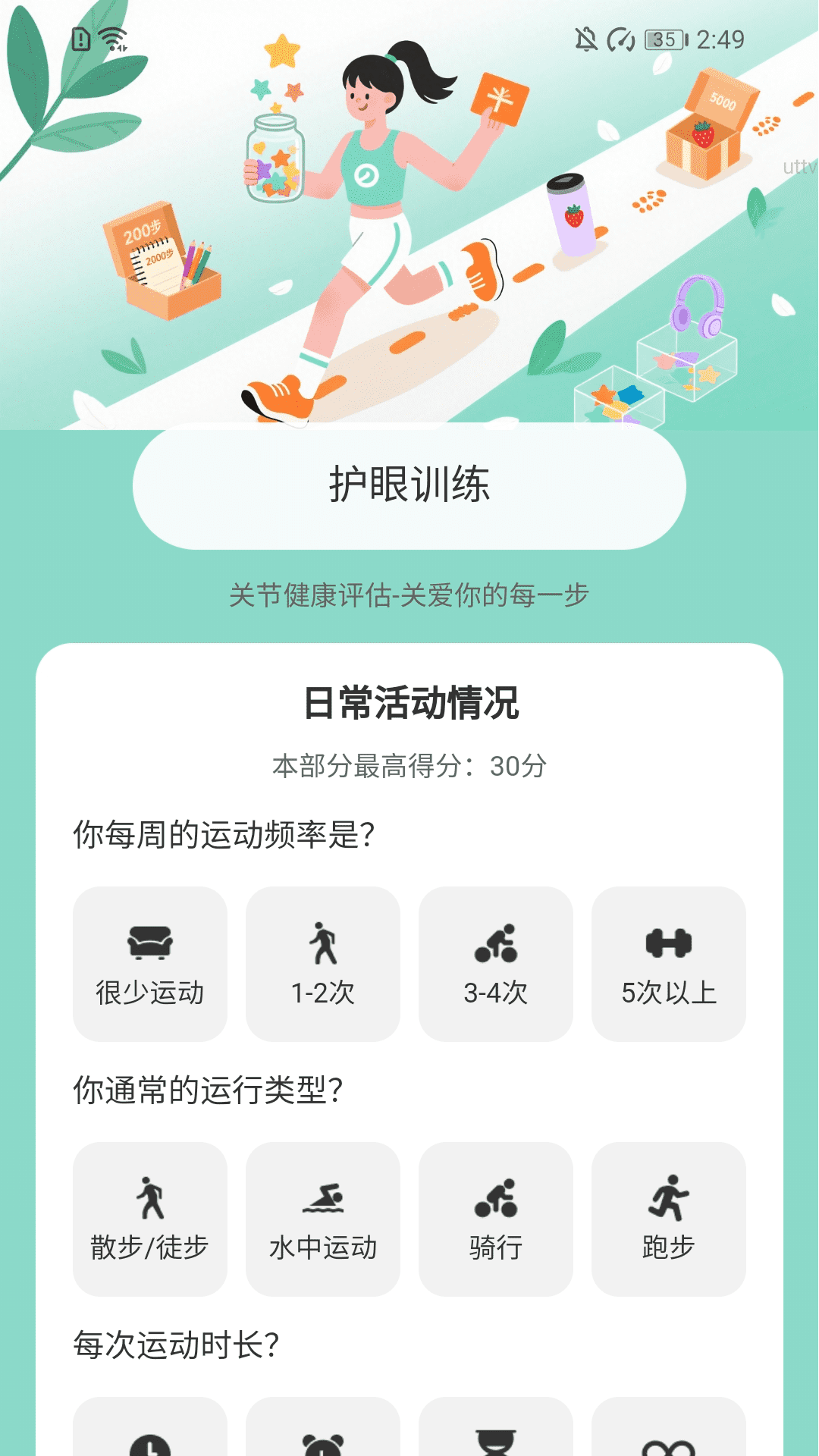Tap the runner illustration banner

[x=379, y=227]
